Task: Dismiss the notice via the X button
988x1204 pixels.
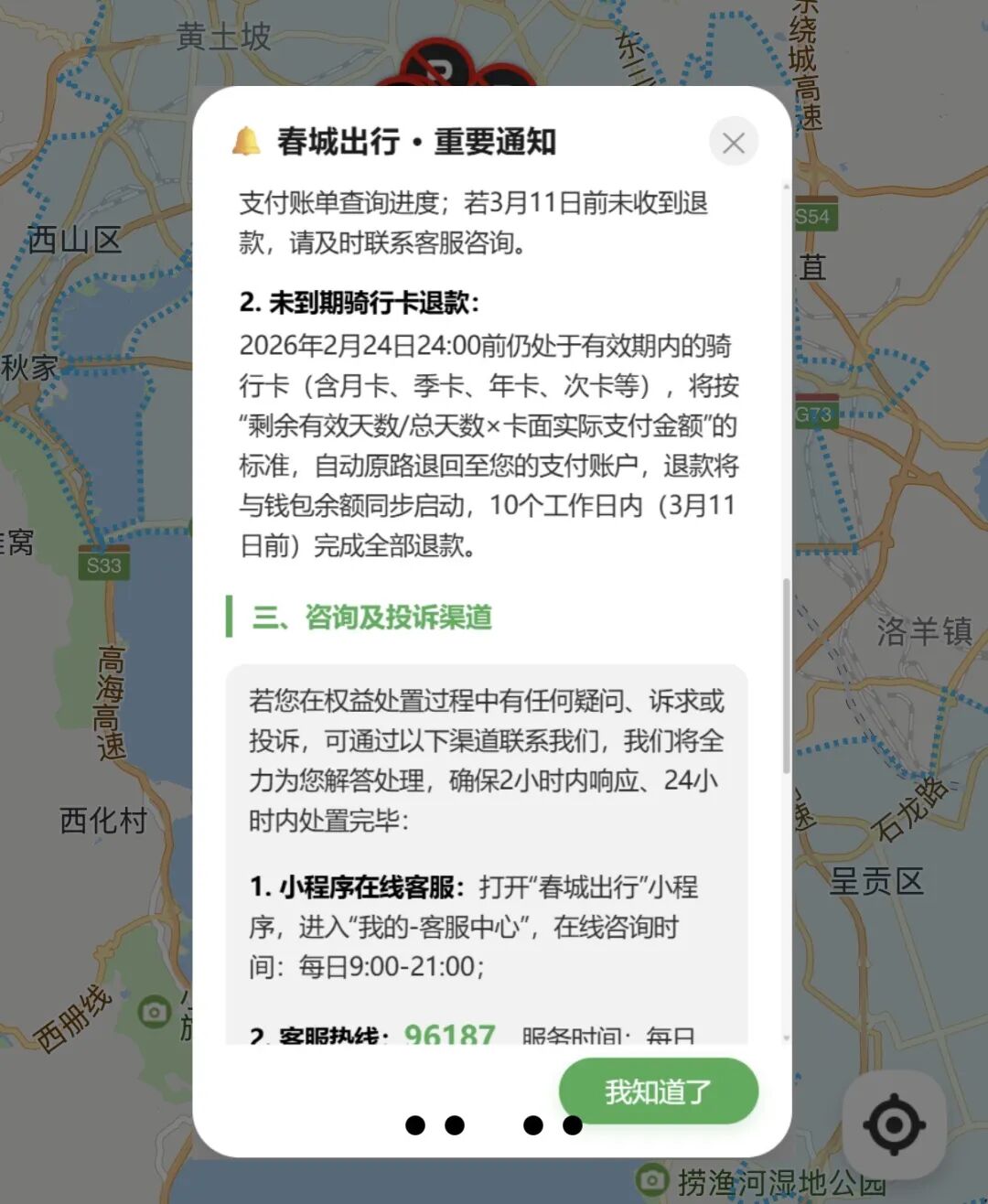Action: point(733,142)
